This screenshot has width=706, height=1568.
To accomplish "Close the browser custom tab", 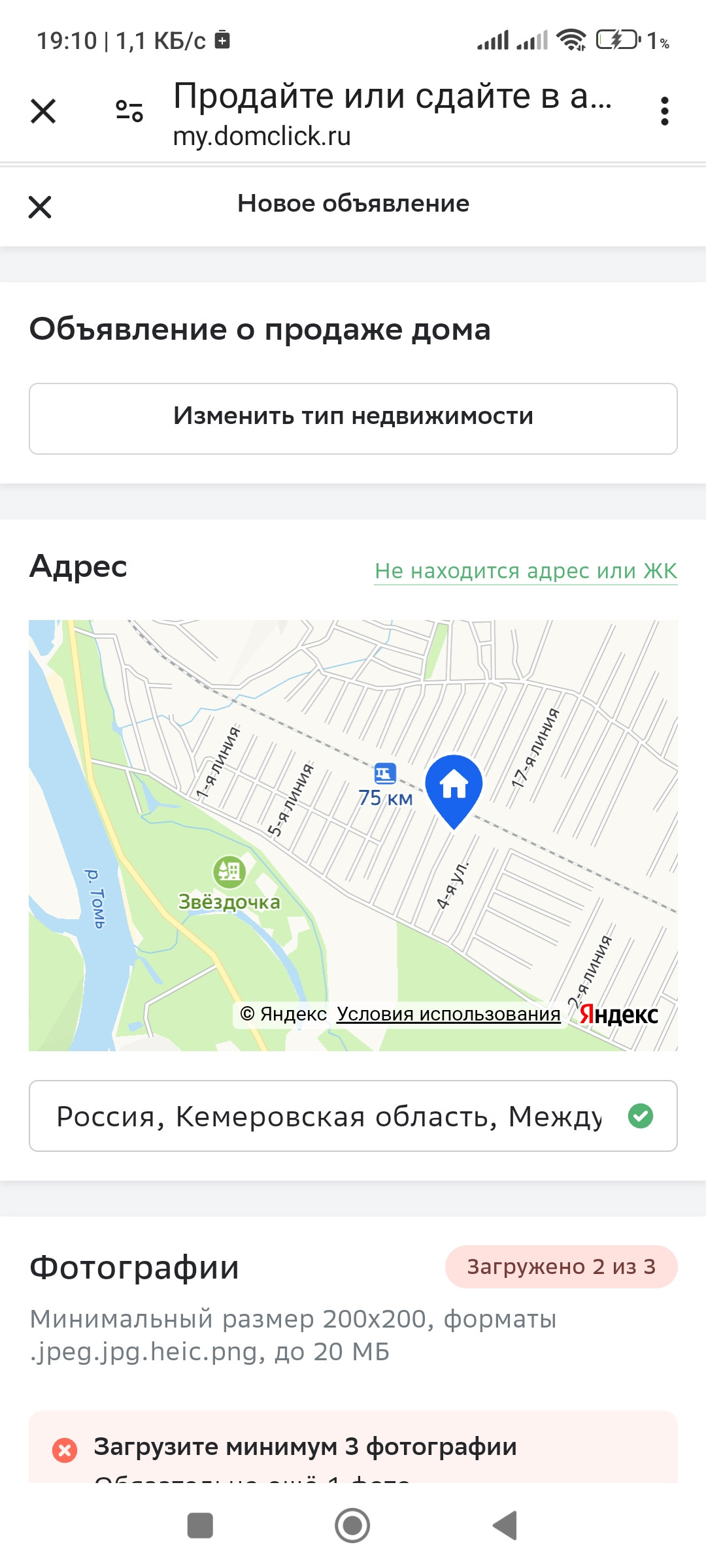I will 43,111.
